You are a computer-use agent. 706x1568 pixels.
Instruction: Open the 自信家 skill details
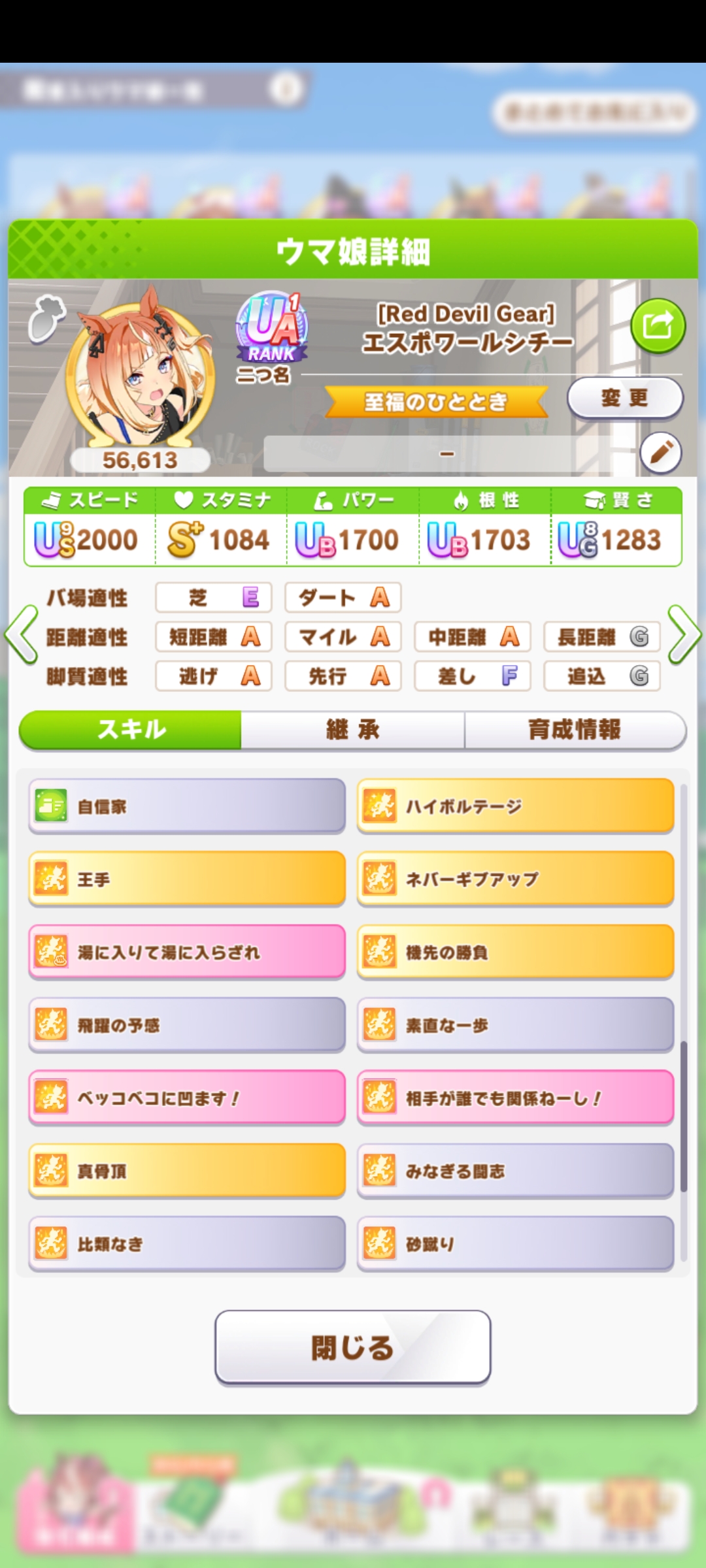(x=187, y=806)
